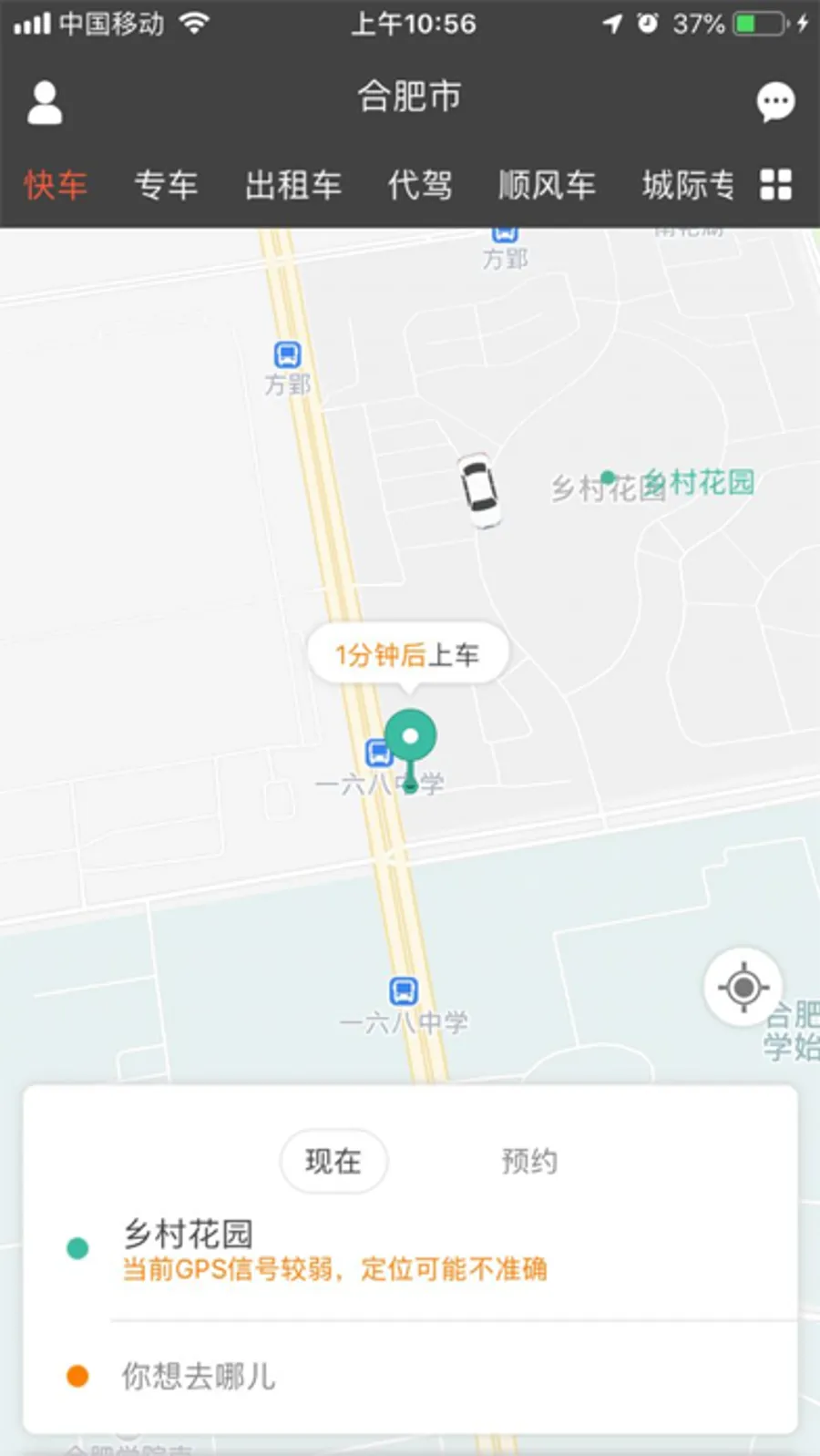820x1456 pixels.
Task: Open the 城际专 service tab
Action: point(688,185)
